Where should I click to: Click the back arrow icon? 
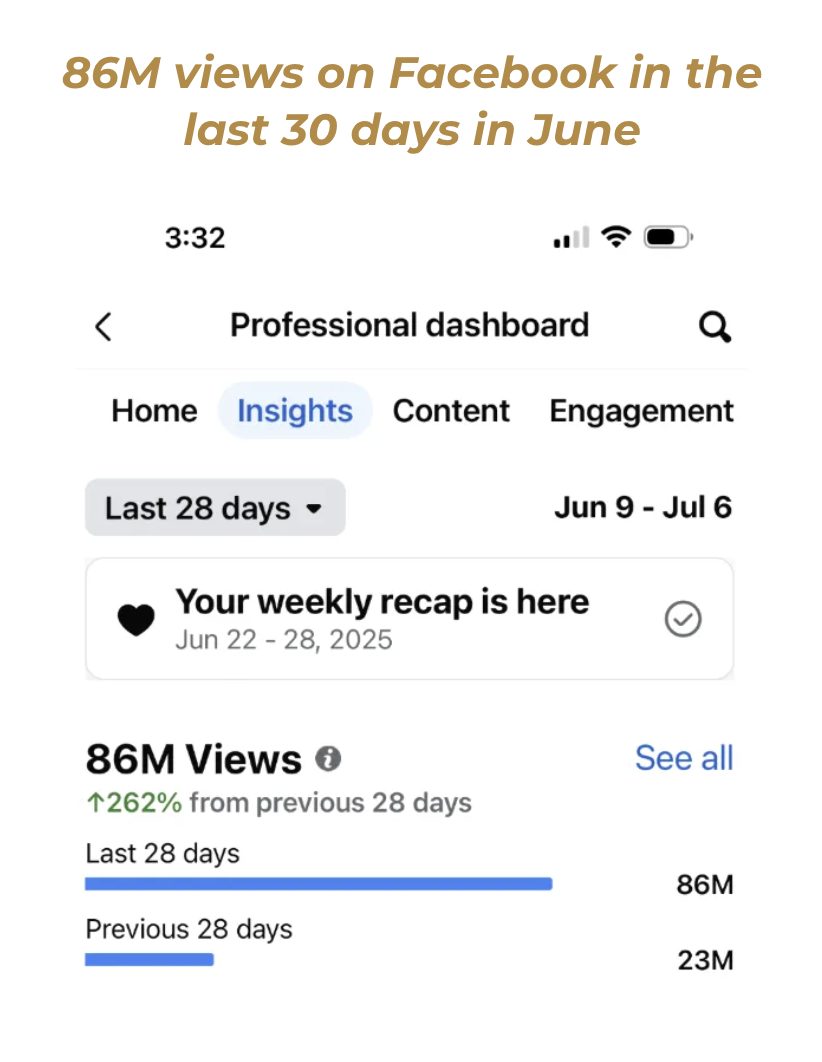[103, 326]
